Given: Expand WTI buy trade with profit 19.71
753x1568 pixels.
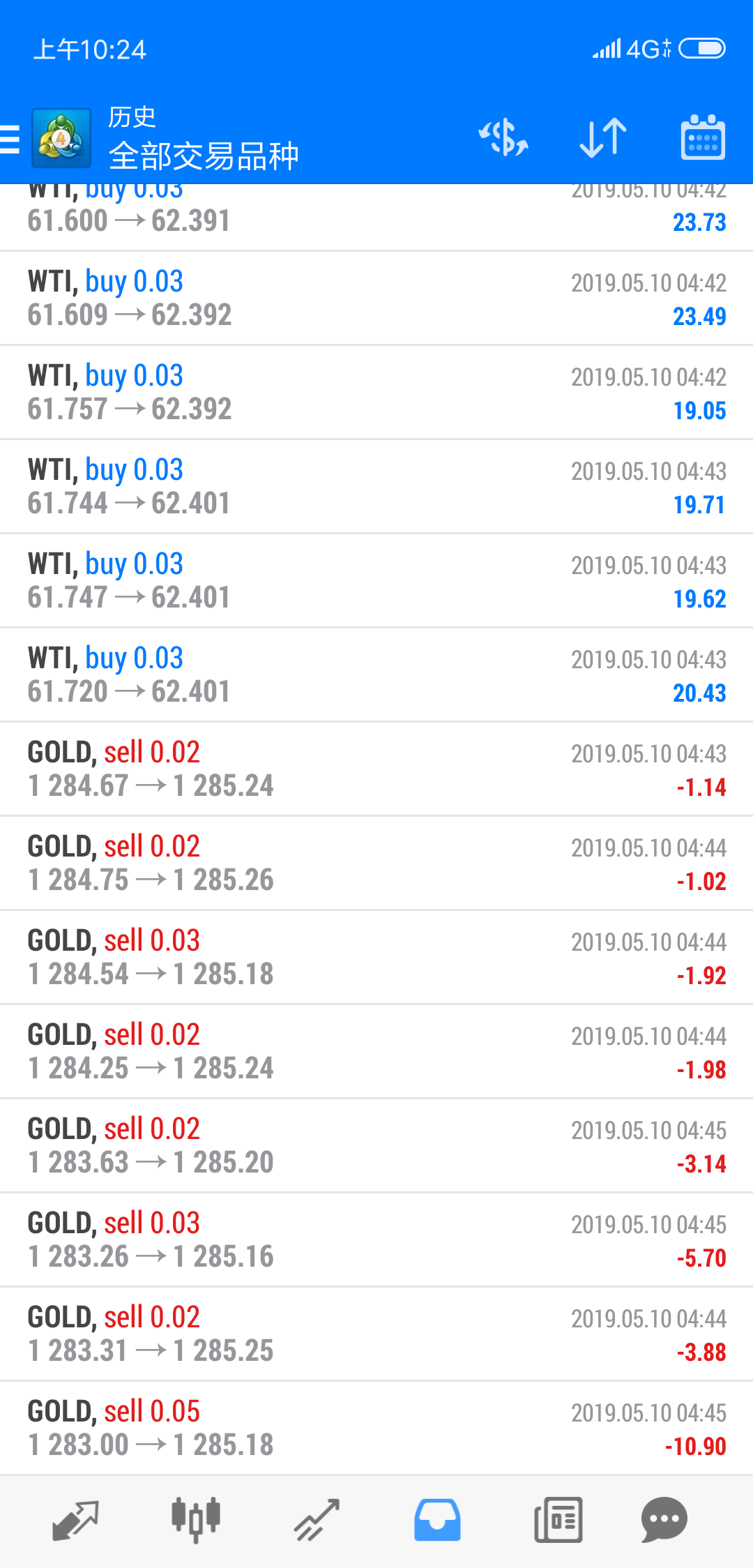Looking at the screenshot, I should pos(376,487).
